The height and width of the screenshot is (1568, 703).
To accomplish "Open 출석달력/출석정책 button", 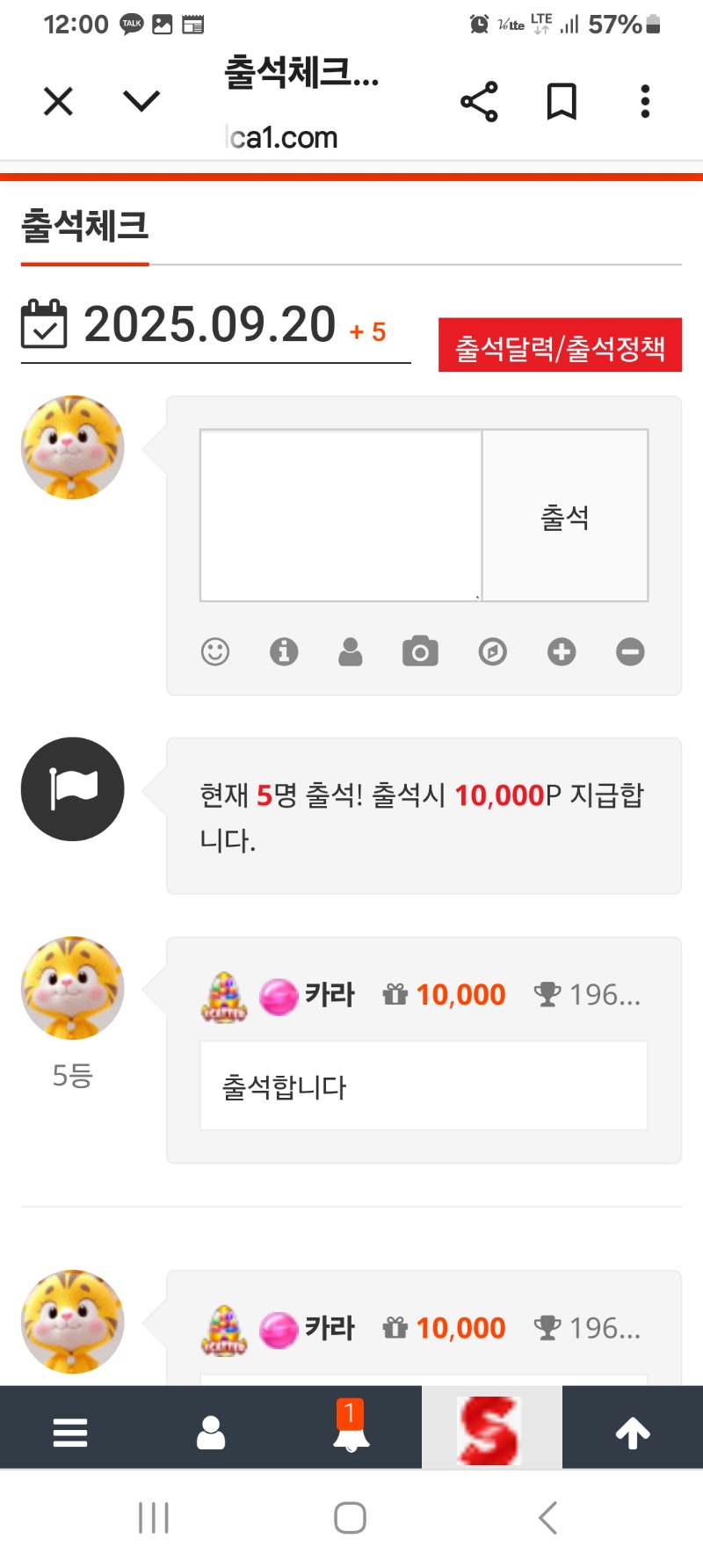I will click(560, 345).
